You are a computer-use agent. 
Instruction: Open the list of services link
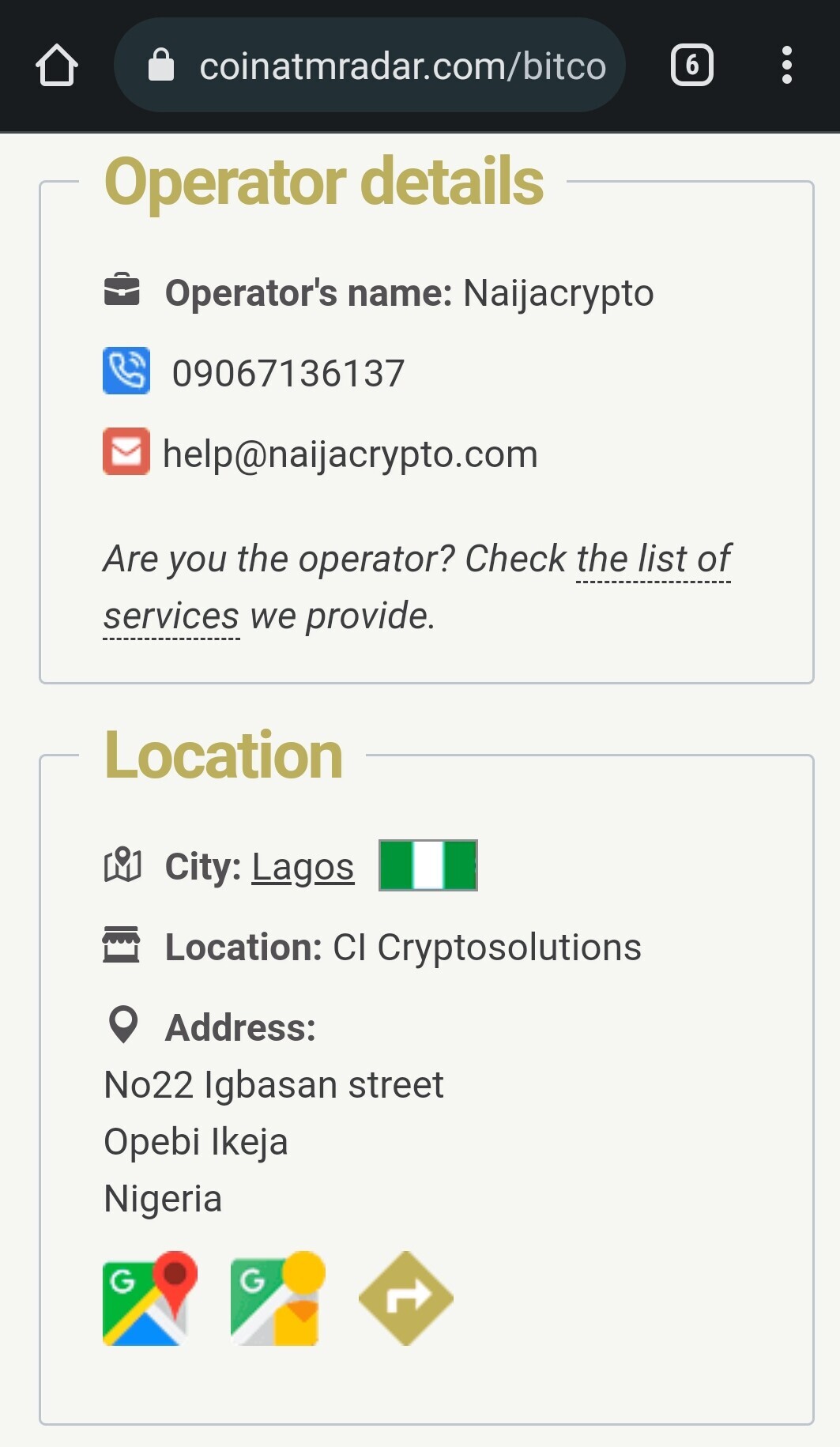(417, 587)
